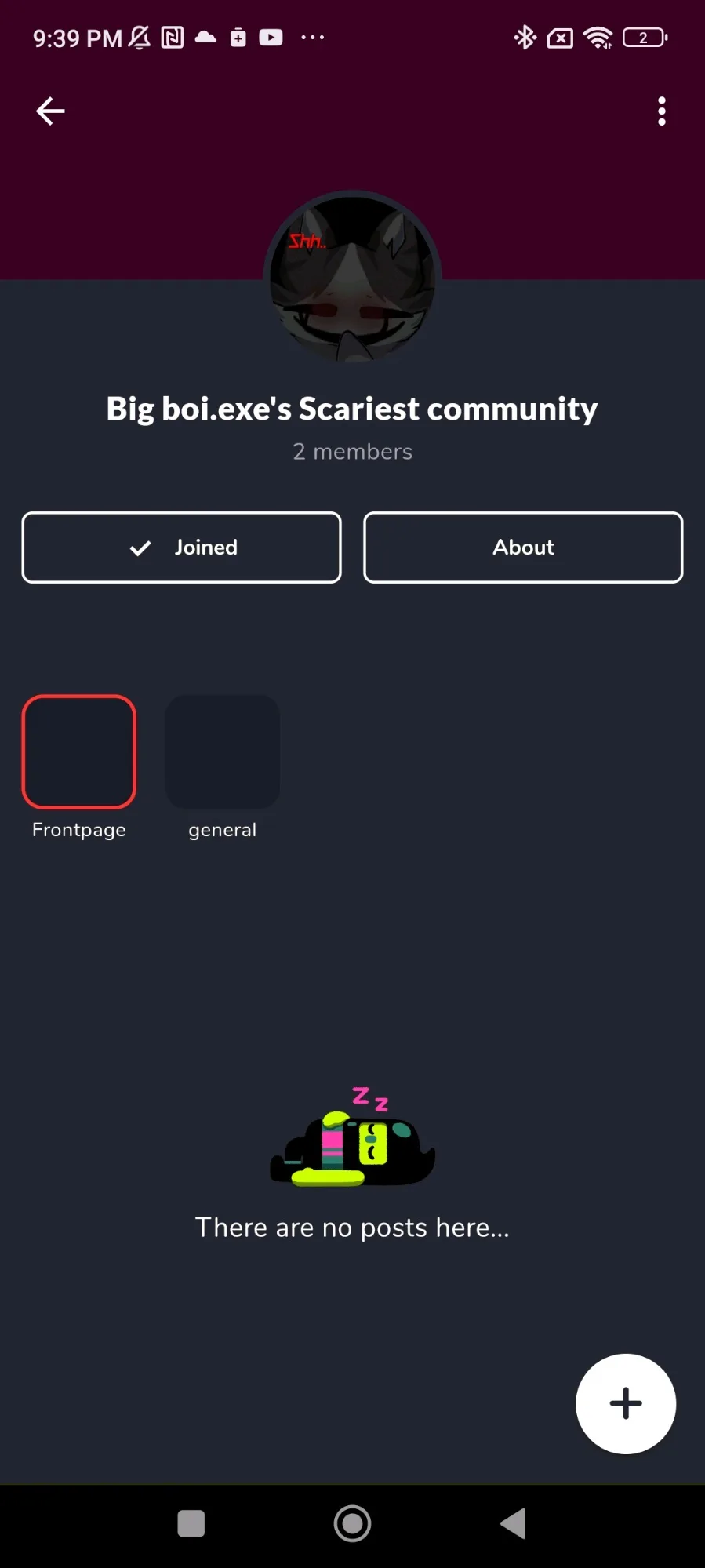This screenshot has height=1568, width=705.
Task: Open the recent apps view
Action: point(191,1523)
